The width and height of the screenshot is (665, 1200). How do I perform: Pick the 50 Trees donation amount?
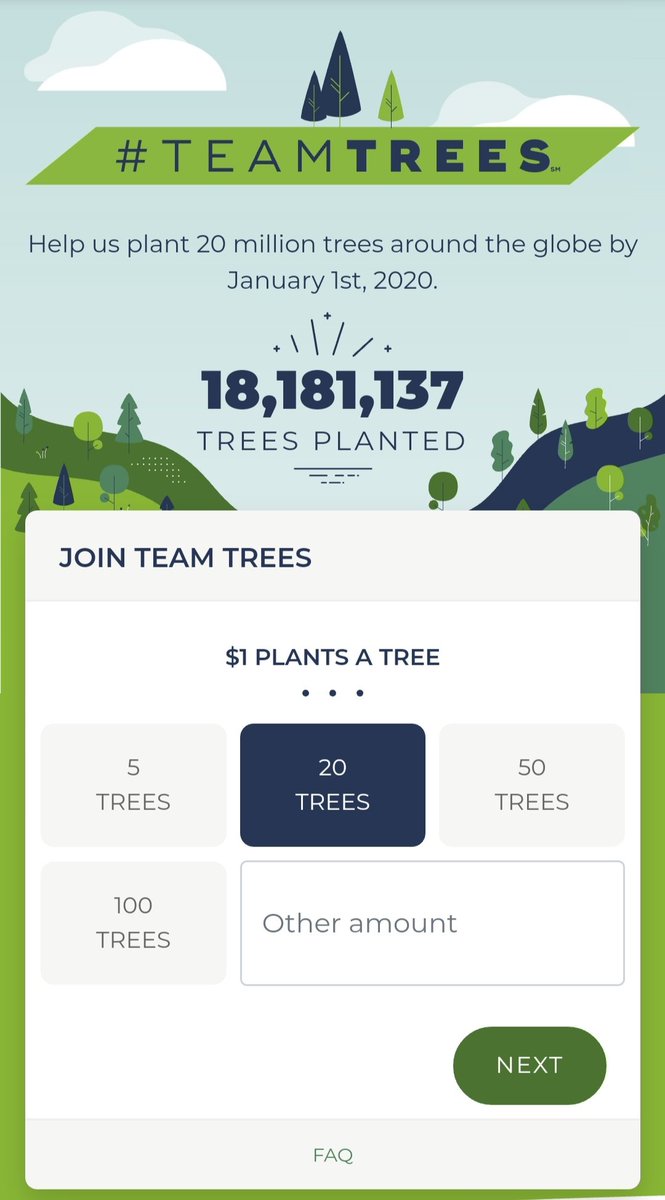531,785
